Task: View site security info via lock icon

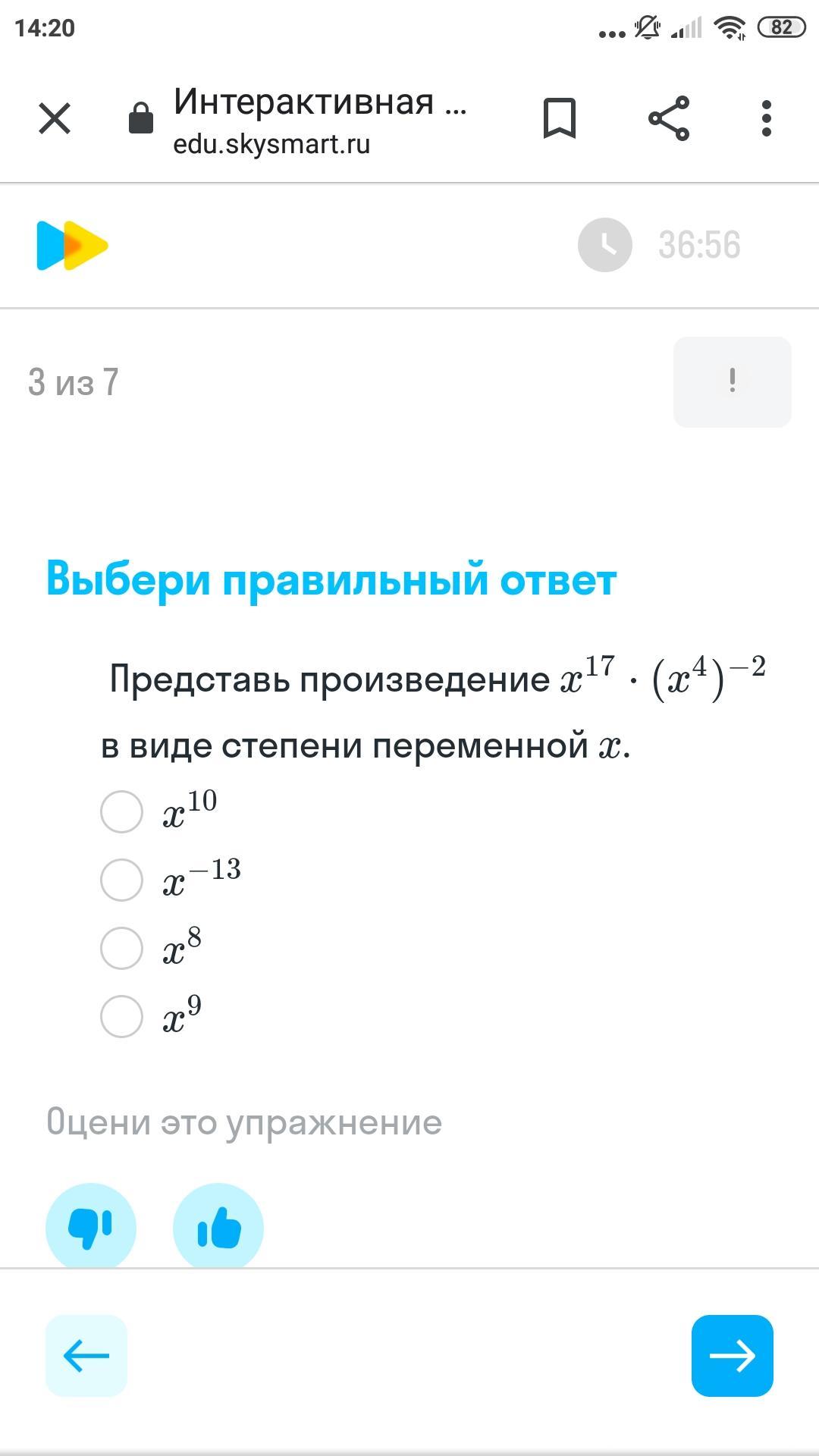Action: pos(141,119)
